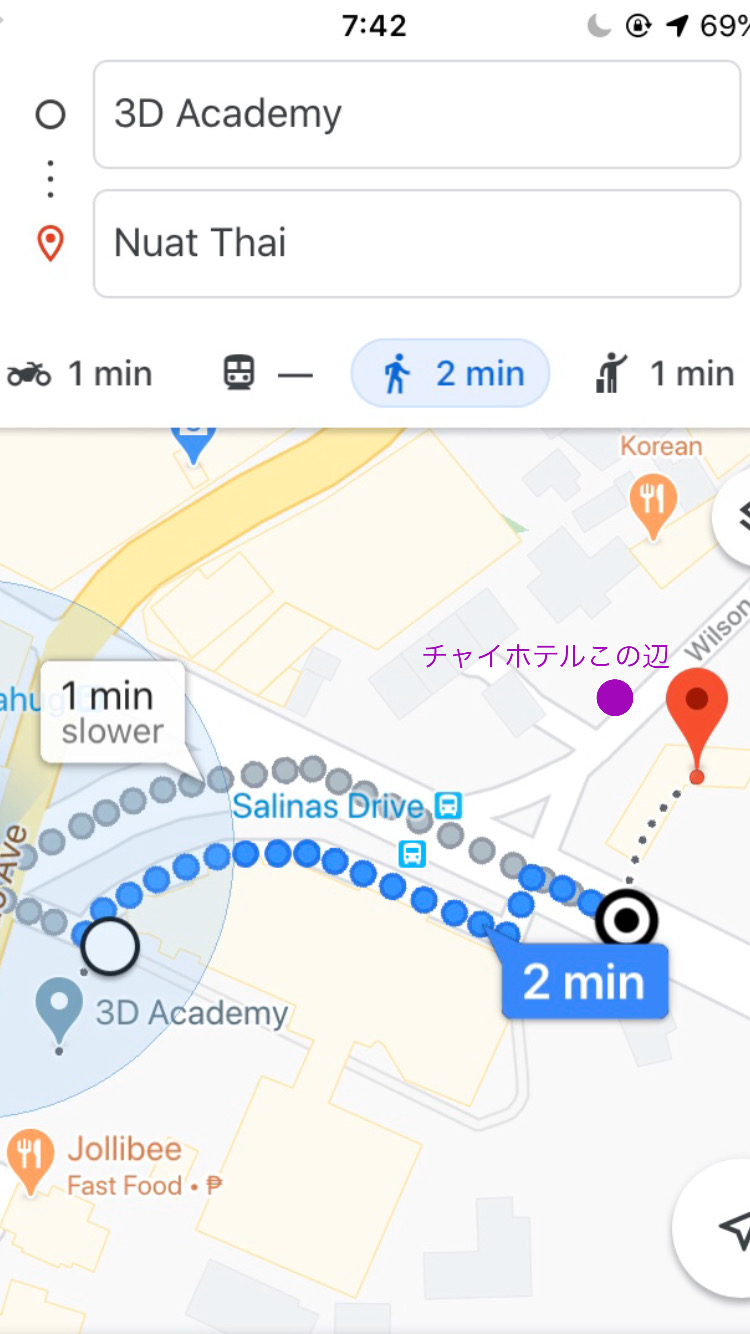Switch to motorcycle directions
This screenshot has width=750, height=1334.
(x=80, y=374)
